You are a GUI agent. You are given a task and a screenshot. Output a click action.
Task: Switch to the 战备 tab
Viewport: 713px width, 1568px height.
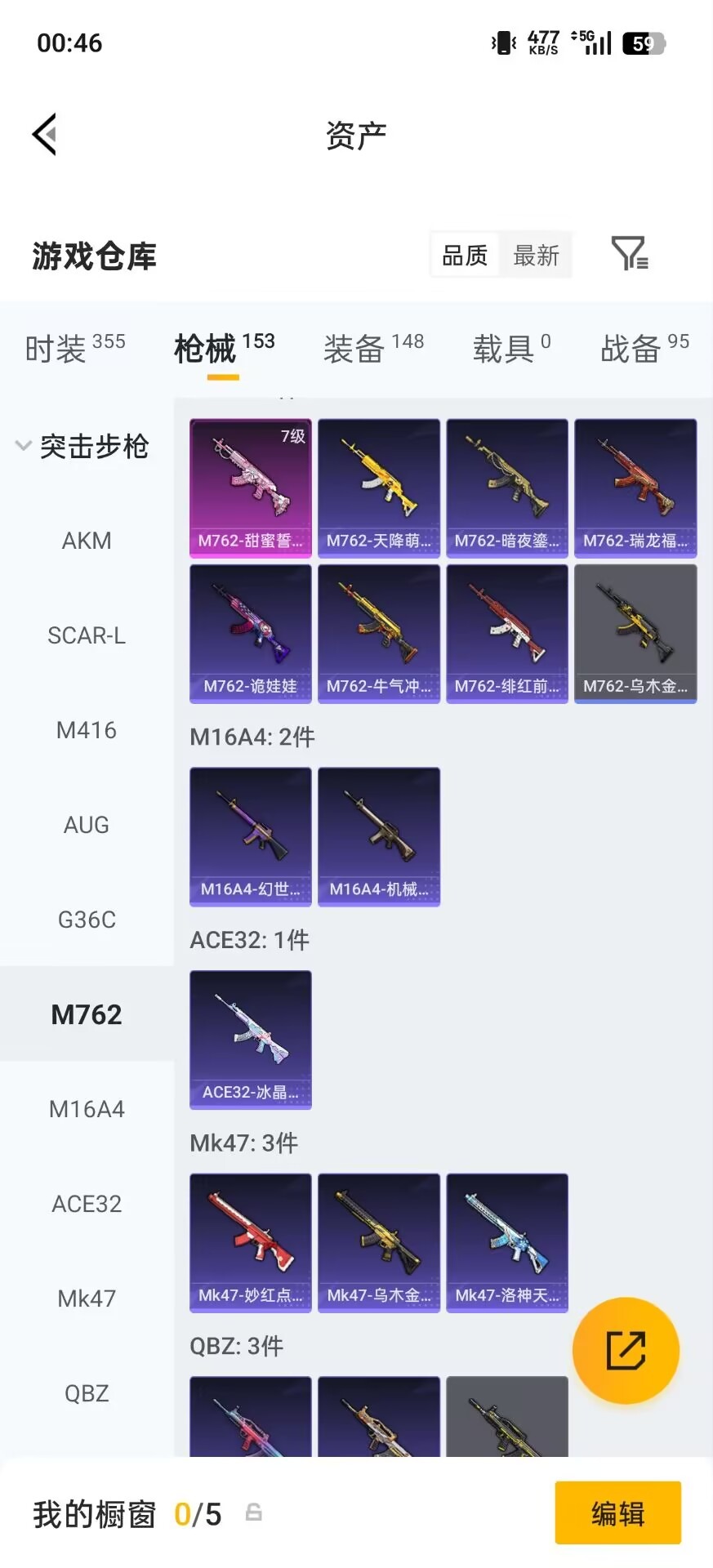tap(644, 349)
